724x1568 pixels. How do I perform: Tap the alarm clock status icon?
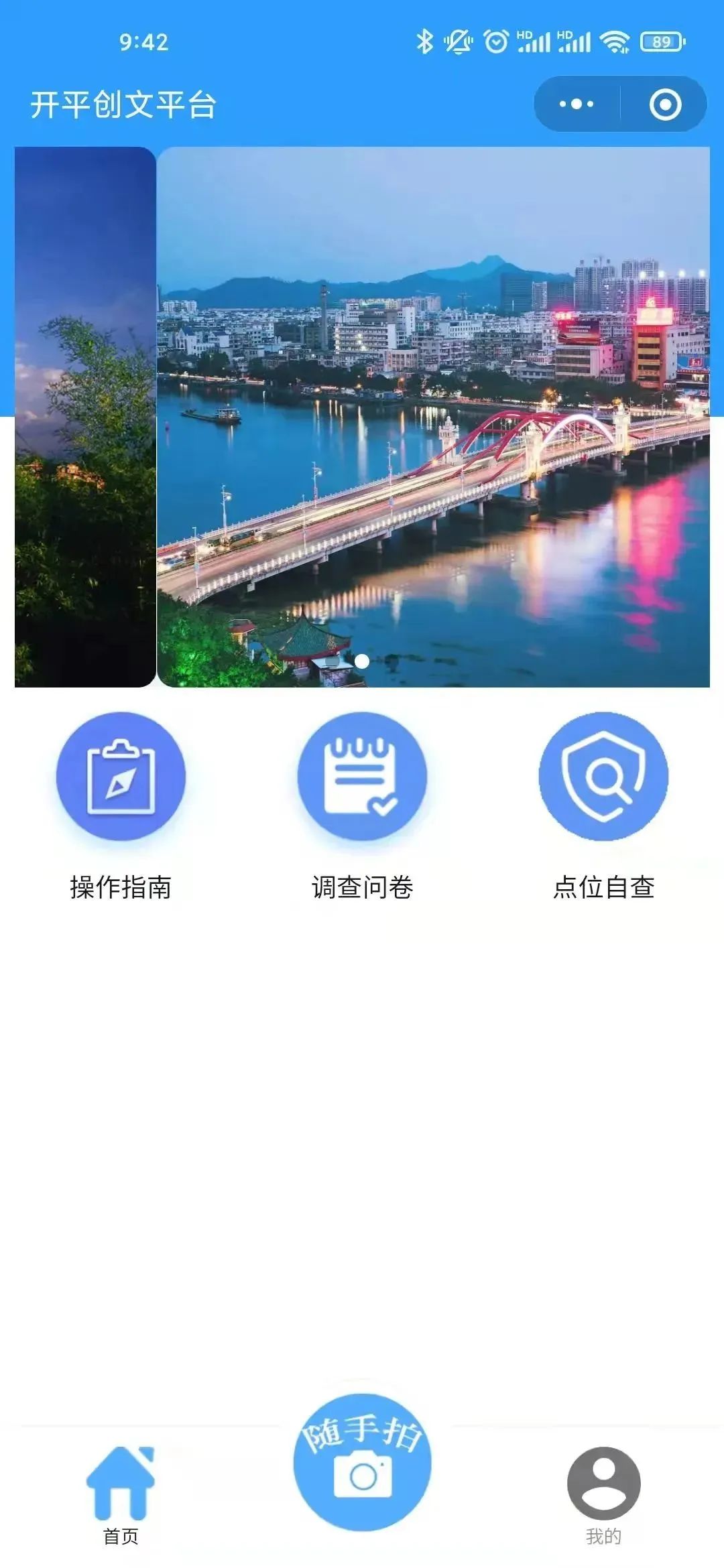[495, 40]
